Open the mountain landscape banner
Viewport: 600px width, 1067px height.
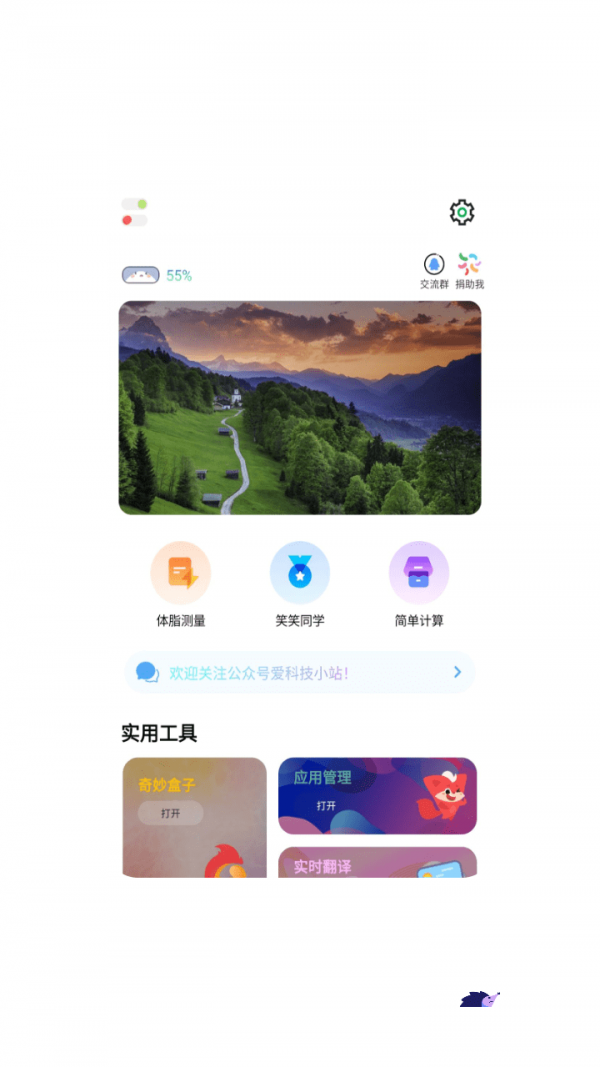pyautogui.click(x=300, y=408)
